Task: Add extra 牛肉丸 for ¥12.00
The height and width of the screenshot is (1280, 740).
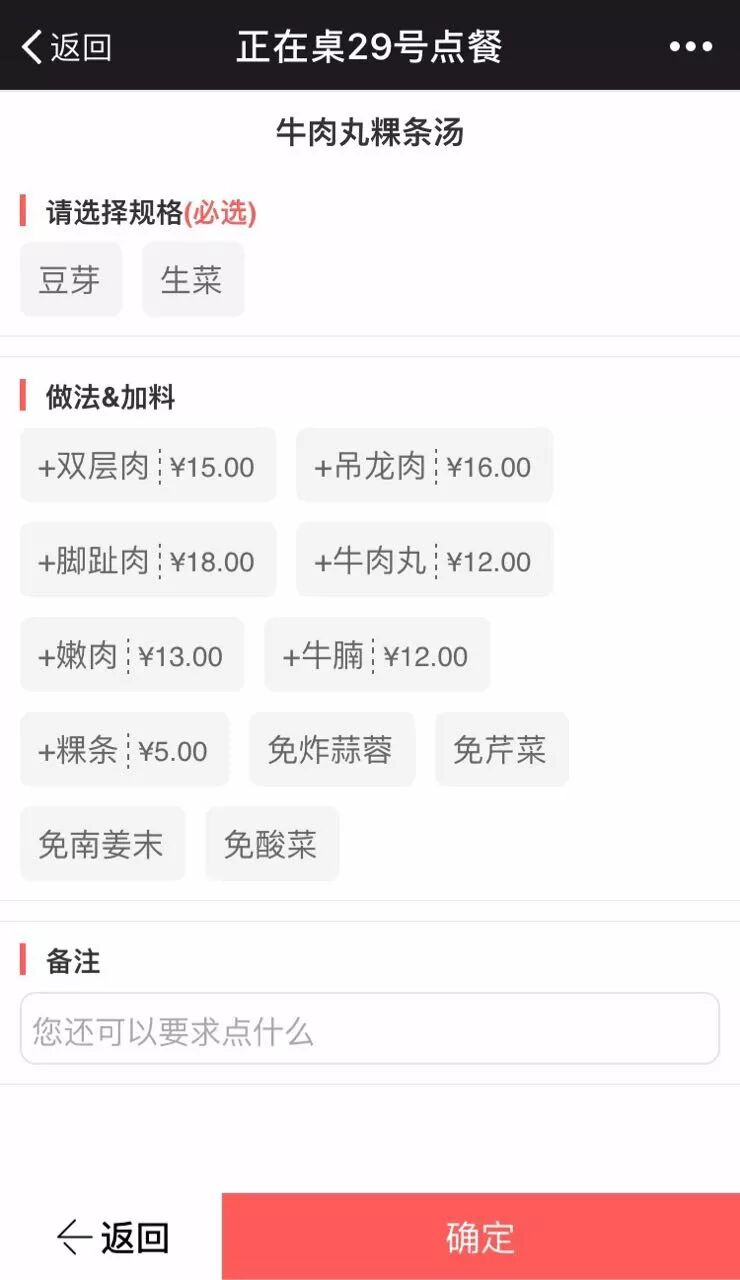Action: [x=423, y=561]
